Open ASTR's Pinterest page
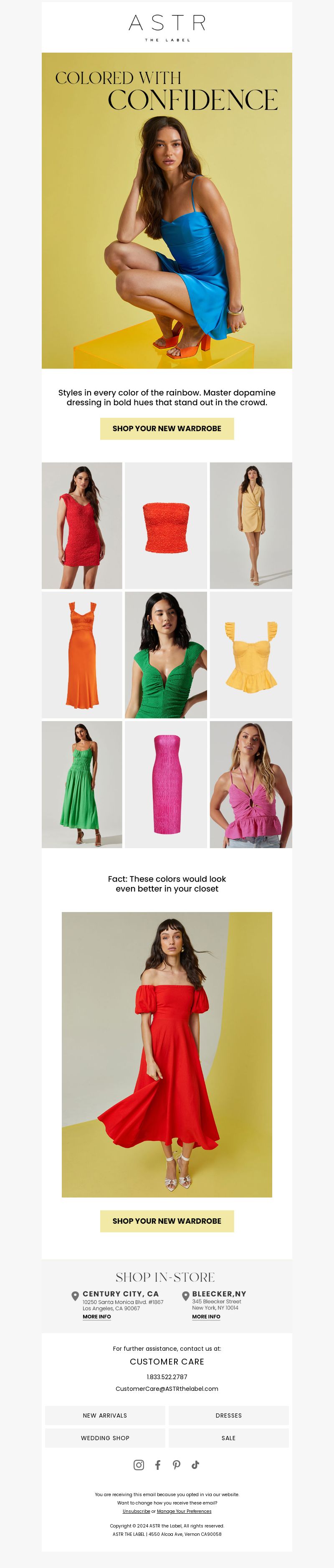Screen dimensions: 334x1568 click(x=177, y=1464)
